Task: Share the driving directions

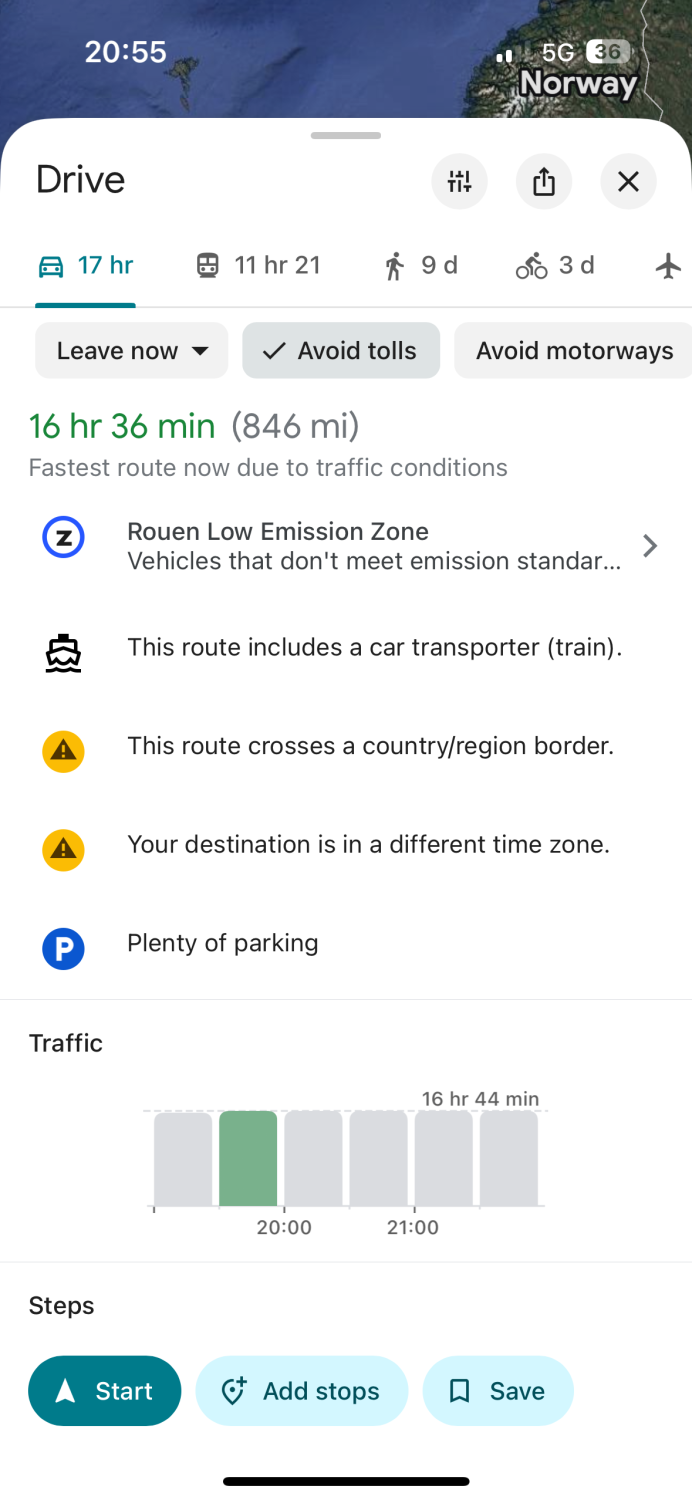Action: [543, 182]
